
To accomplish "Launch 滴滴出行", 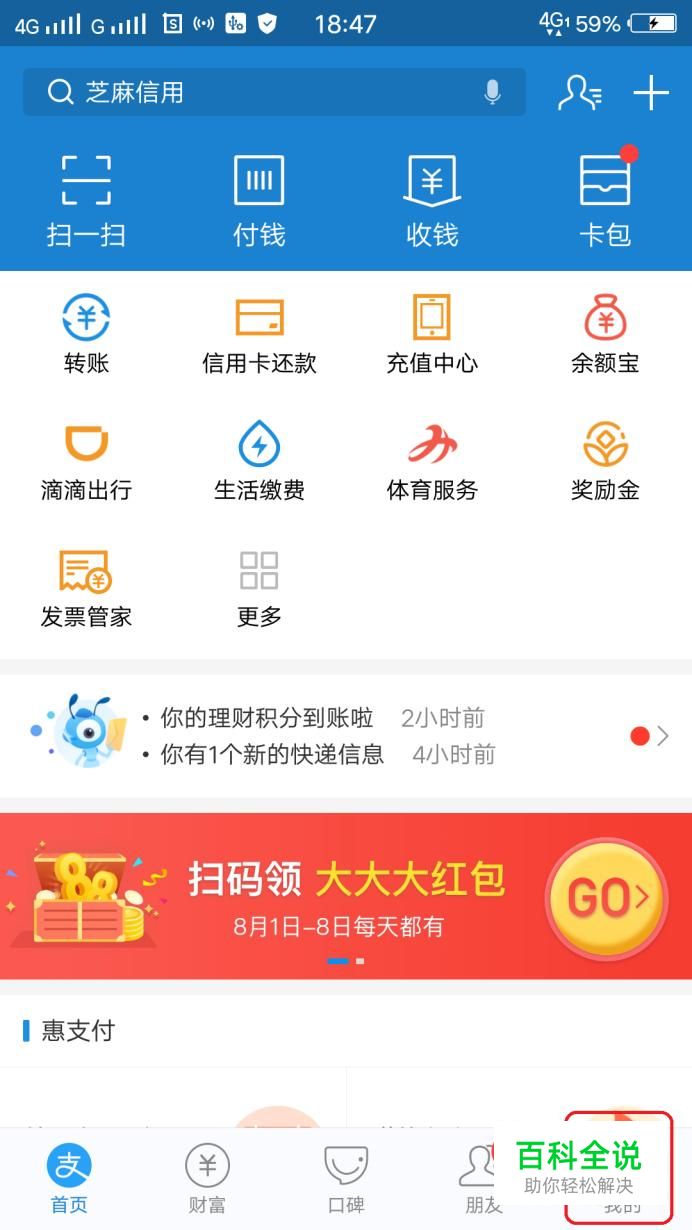I will (x=86, y=462).
